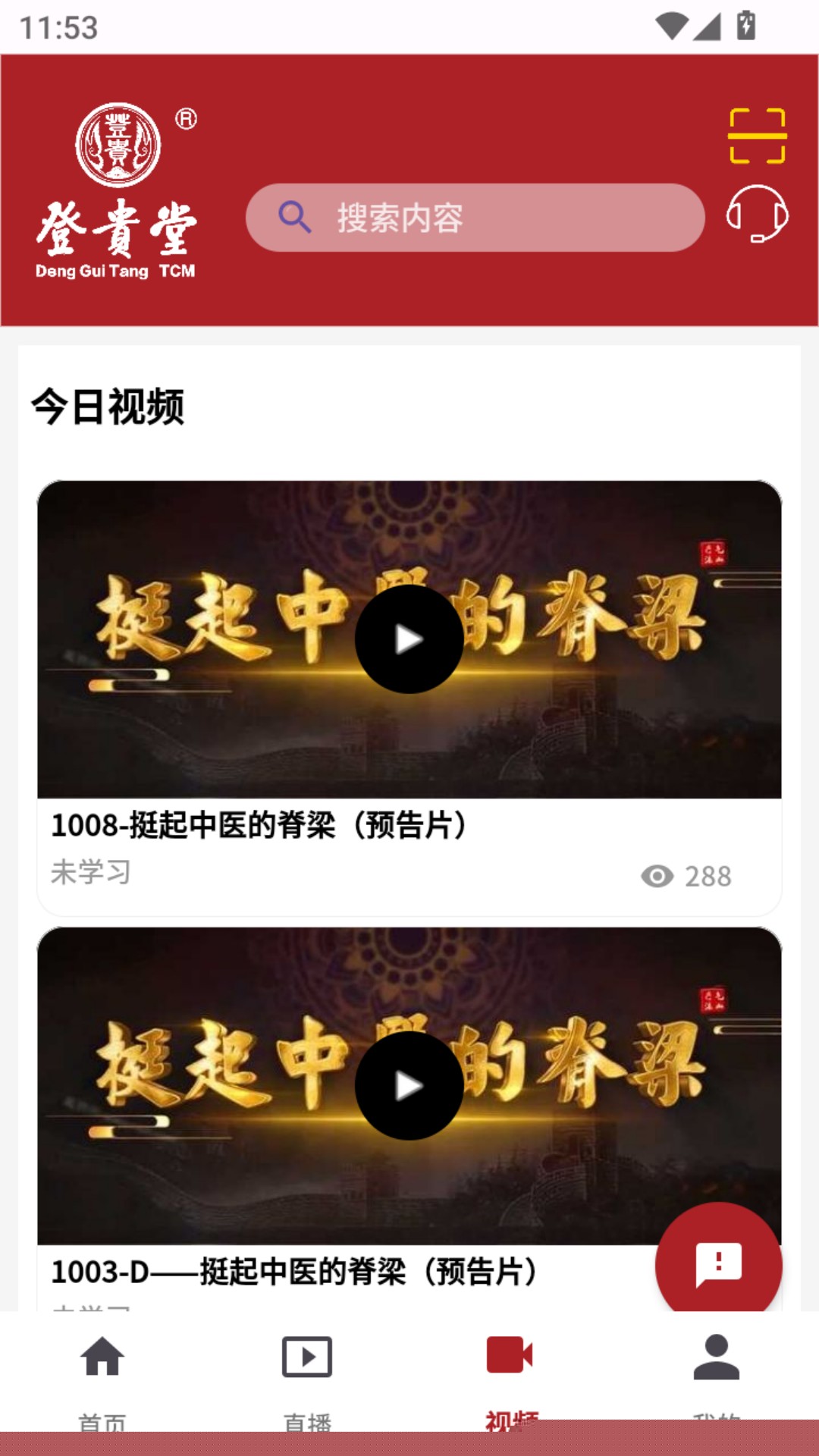Tap the 搜索内容 search box

475,218
